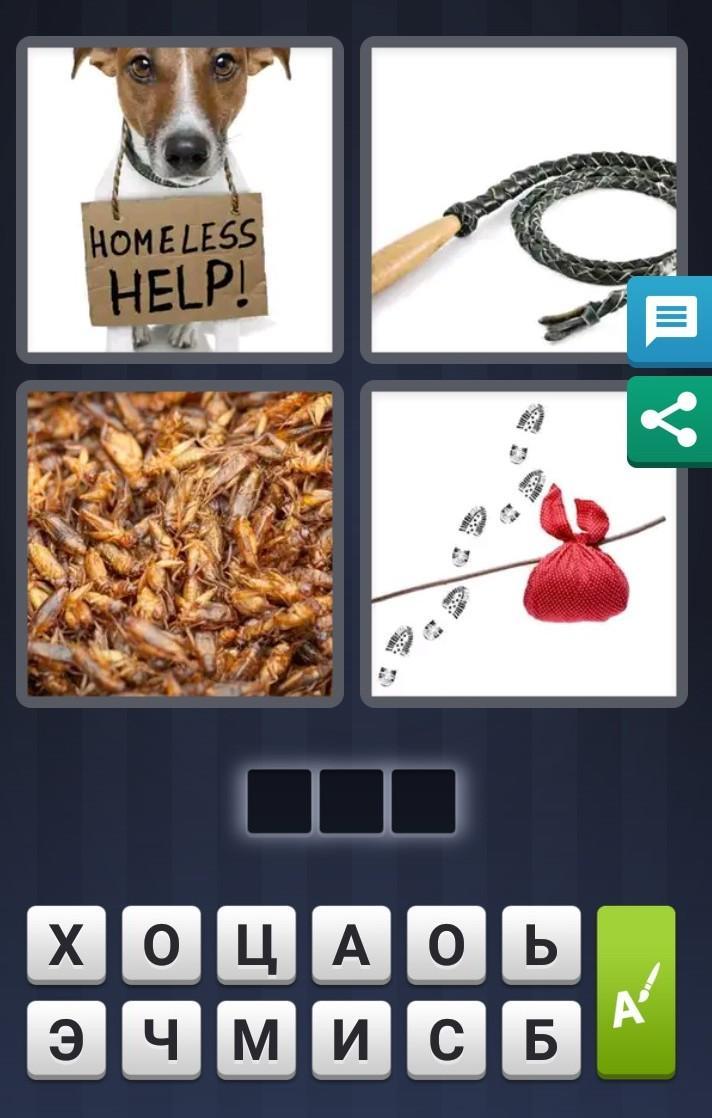Image resolution: width=712 pixels, height=1118 pixels.
Task: Select the letter Ц tile
Action: click(x=256, y=944)
